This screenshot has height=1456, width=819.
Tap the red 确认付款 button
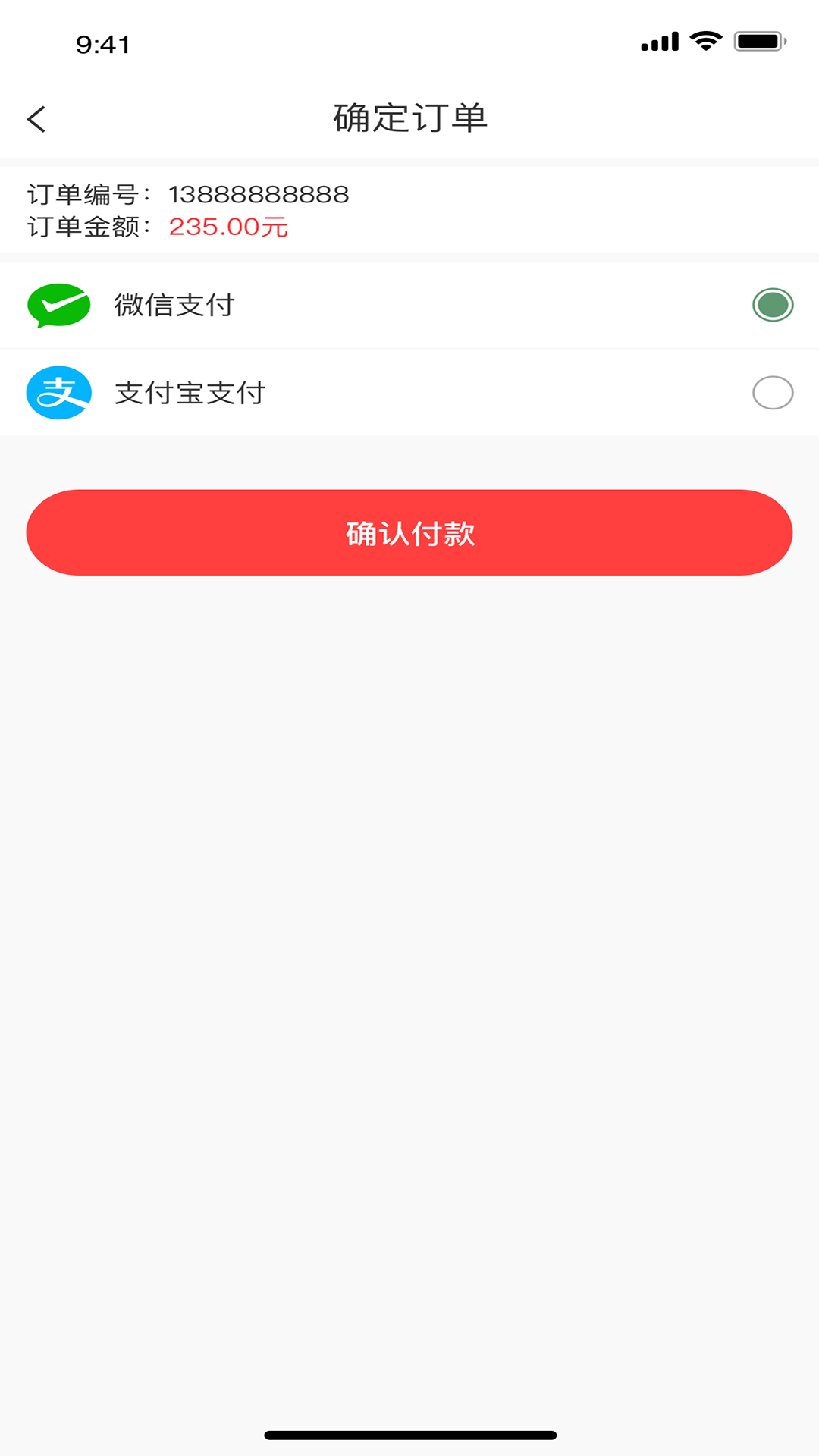409,532
